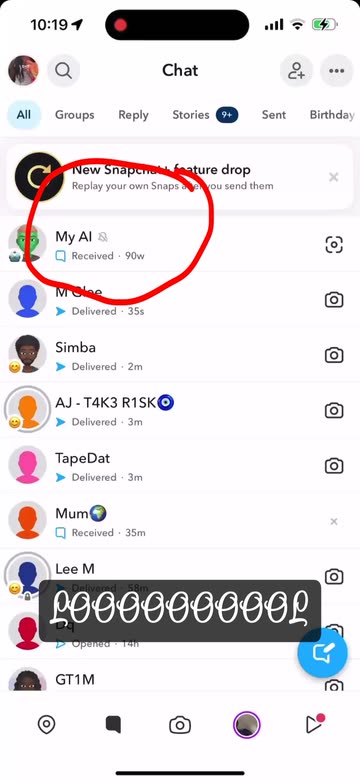Open your profile avatar
This screenshot has height=782, width=360.
point(23,71)
